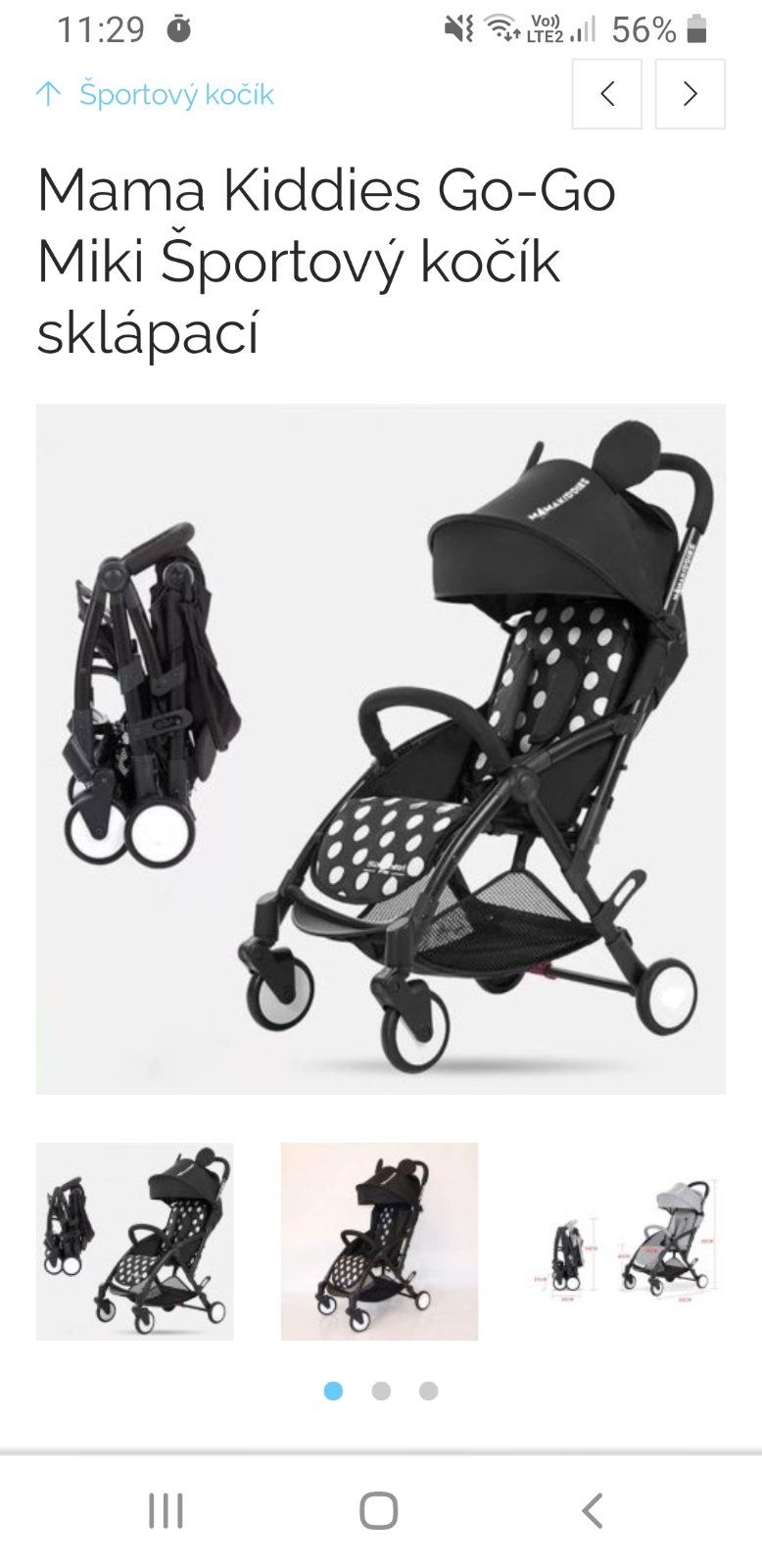Viewport: 762px width, 1568px height.
Task: Select the first polka-dot stroller thumbnail
Action: (135, 1241)
